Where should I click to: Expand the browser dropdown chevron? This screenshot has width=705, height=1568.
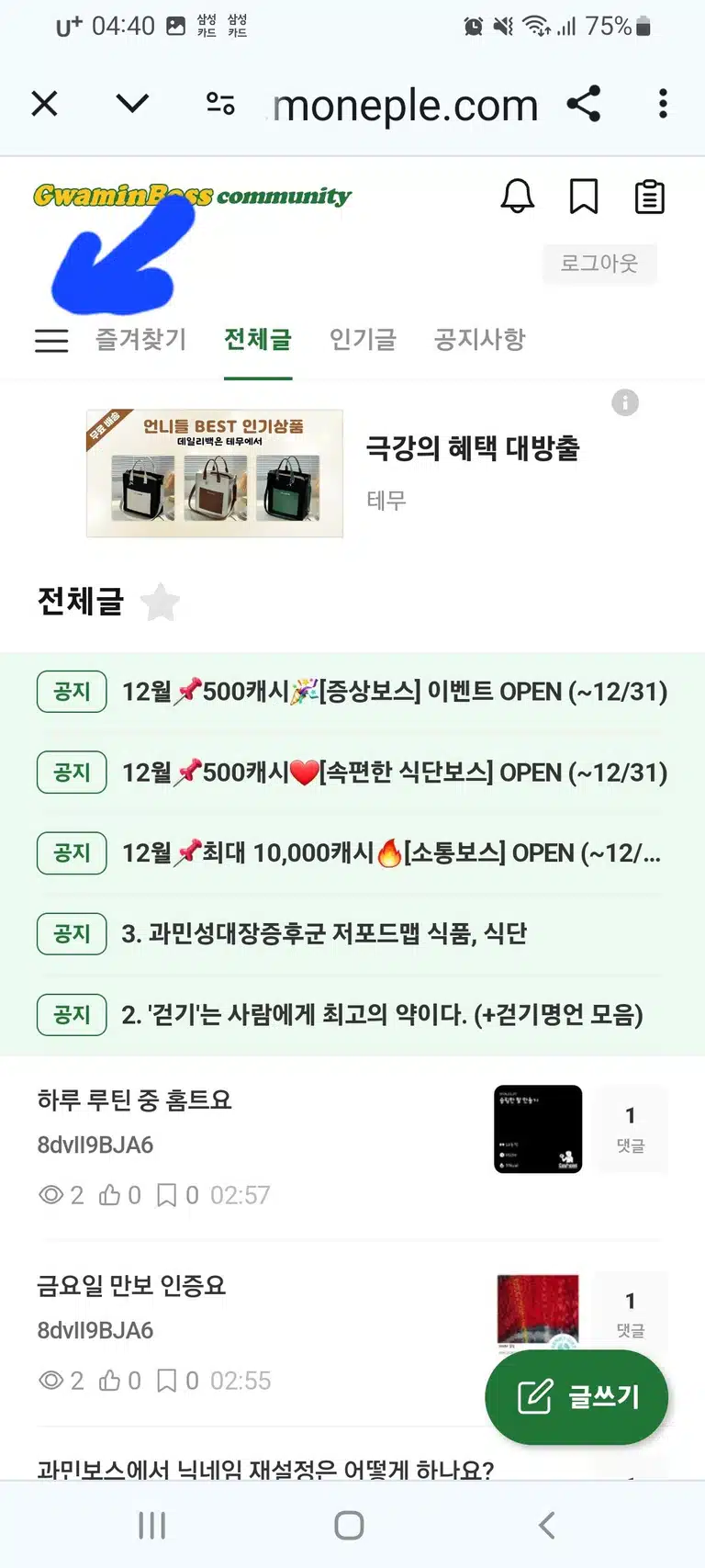pyautogui.click(x=132, y=103)
